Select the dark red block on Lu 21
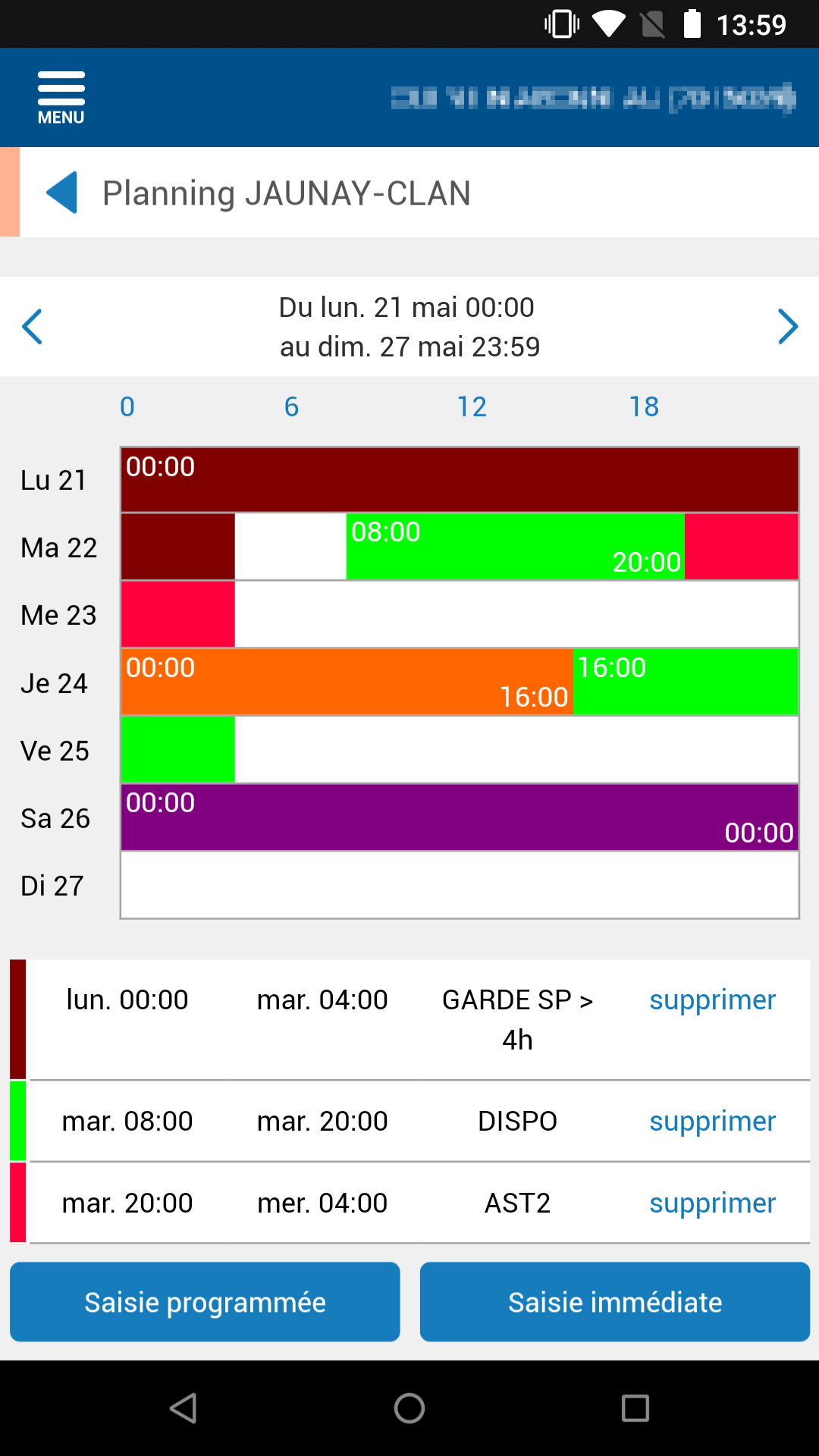The image size is (819, 1456). point(460,479)
